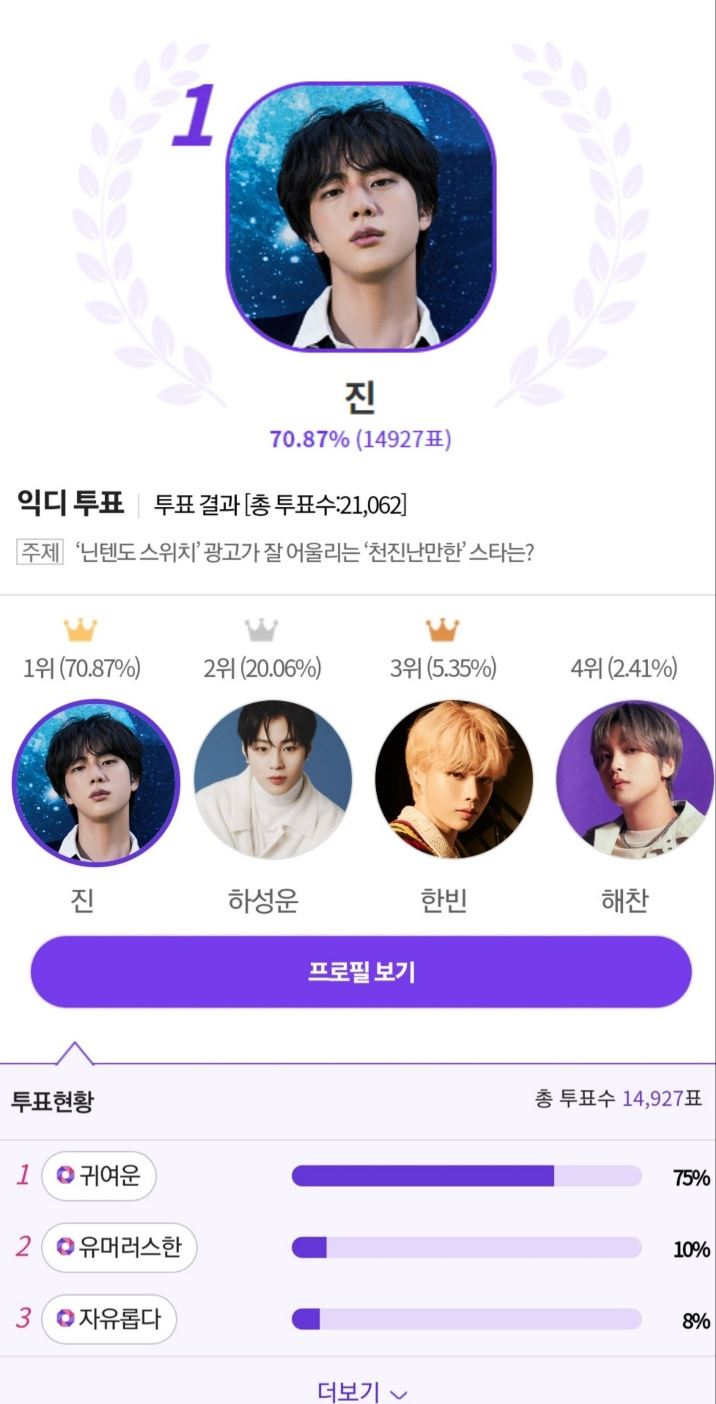716x1404 pixels.
Task: Tap the 귀여운 keyword chip
Action: 99,1176
